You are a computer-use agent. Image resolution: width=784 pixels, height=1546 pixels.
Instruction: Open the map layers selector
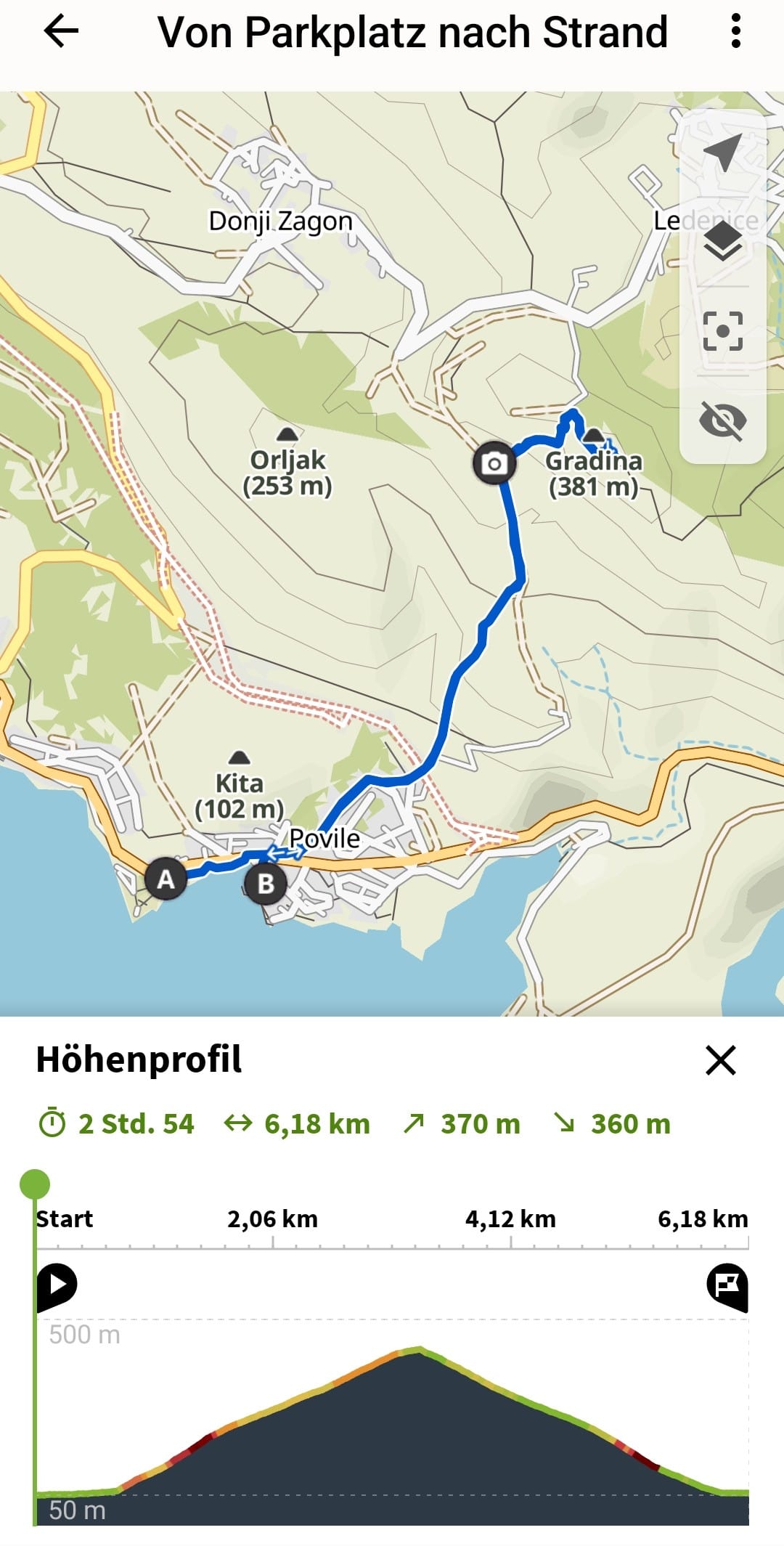[x=722, y=241]
